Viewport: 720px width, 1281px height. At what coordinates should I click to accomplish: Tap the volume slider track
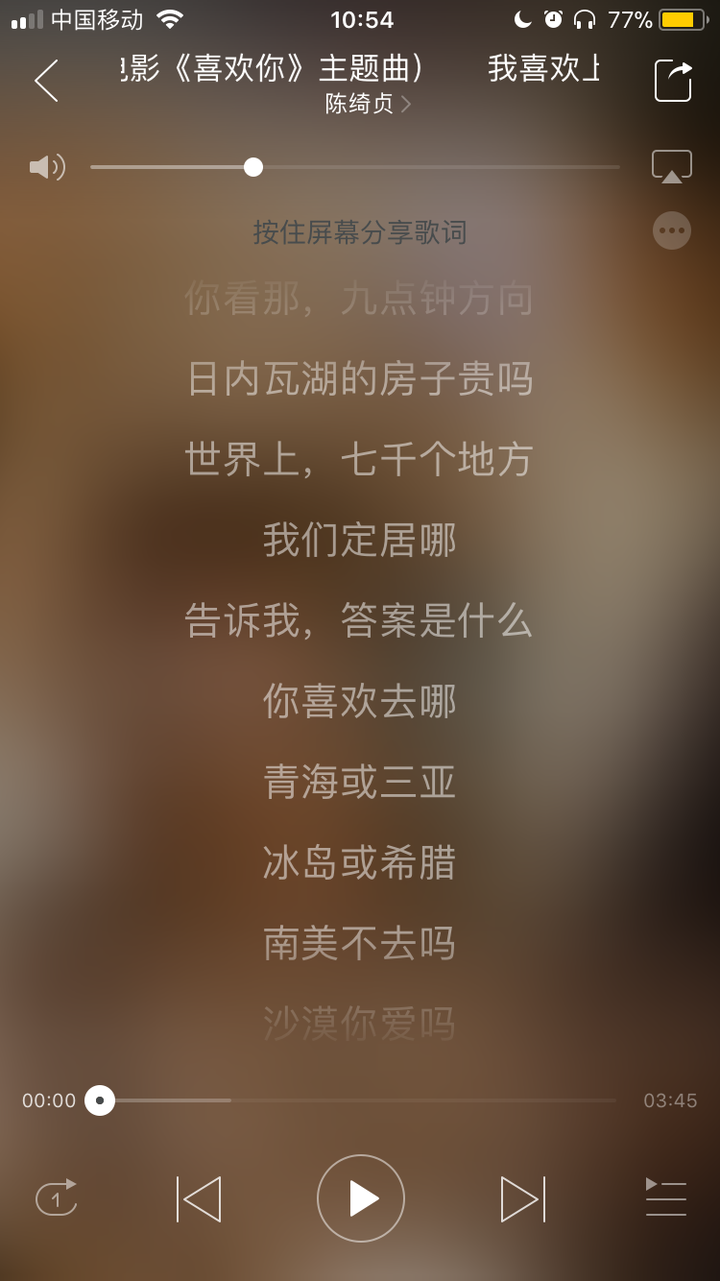coord(355,167)
